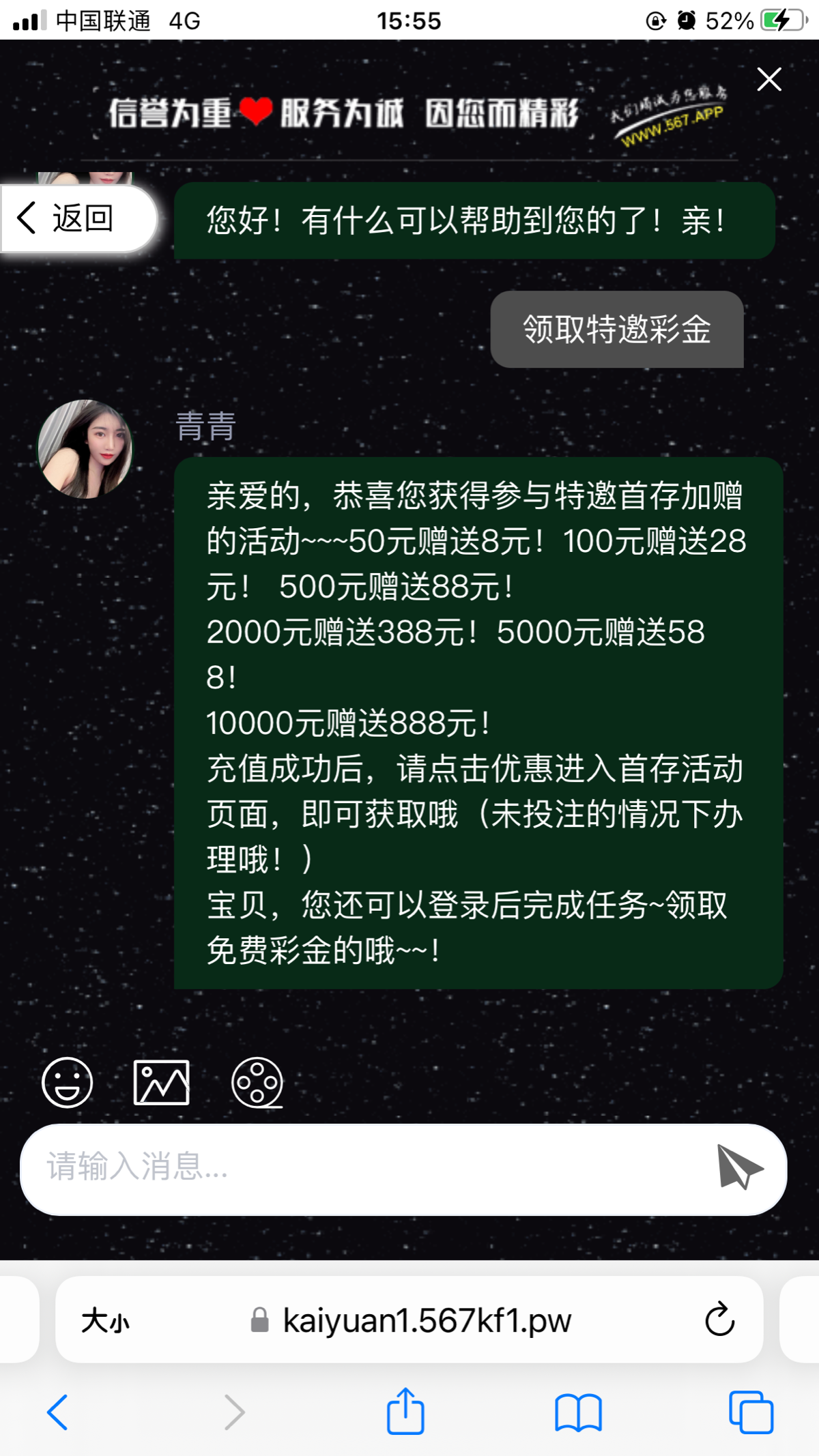Select the image attachment icon
The image size is (819, 1456).
[x=161, y=1082]
